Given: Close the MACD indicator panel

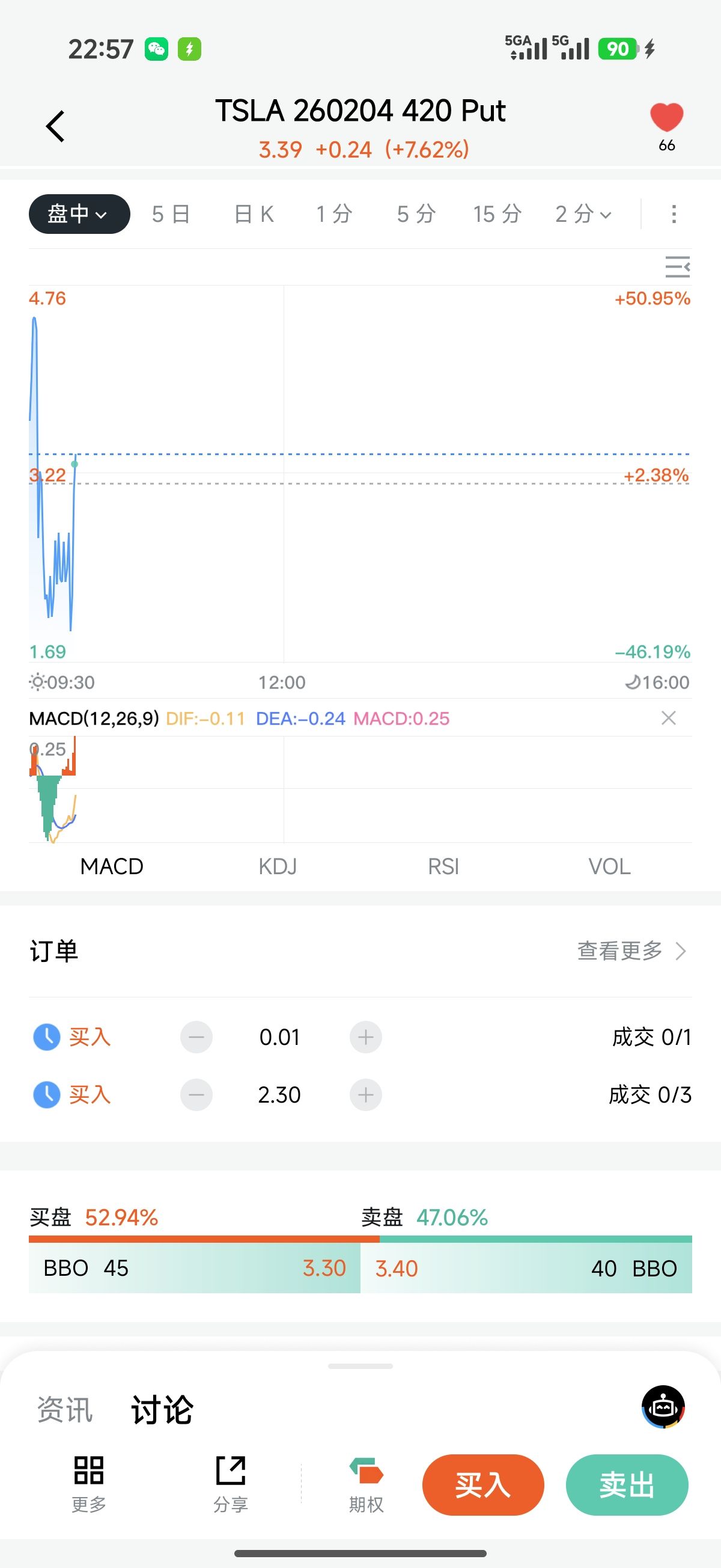Looking at the screenshot, I should (668, 718).
